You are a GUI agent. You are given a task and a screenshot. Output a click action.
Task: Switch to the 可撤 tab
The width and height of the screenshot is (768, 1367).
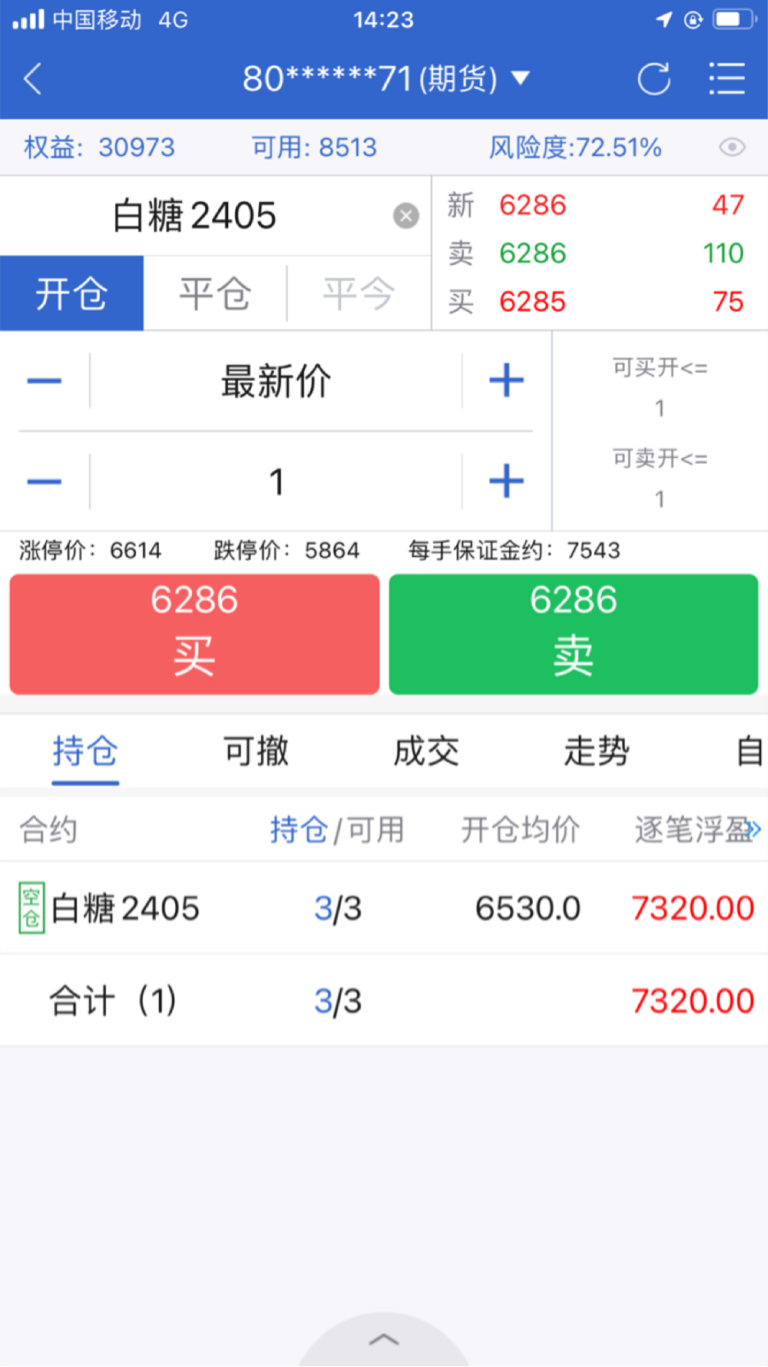(x=256, y=751)
